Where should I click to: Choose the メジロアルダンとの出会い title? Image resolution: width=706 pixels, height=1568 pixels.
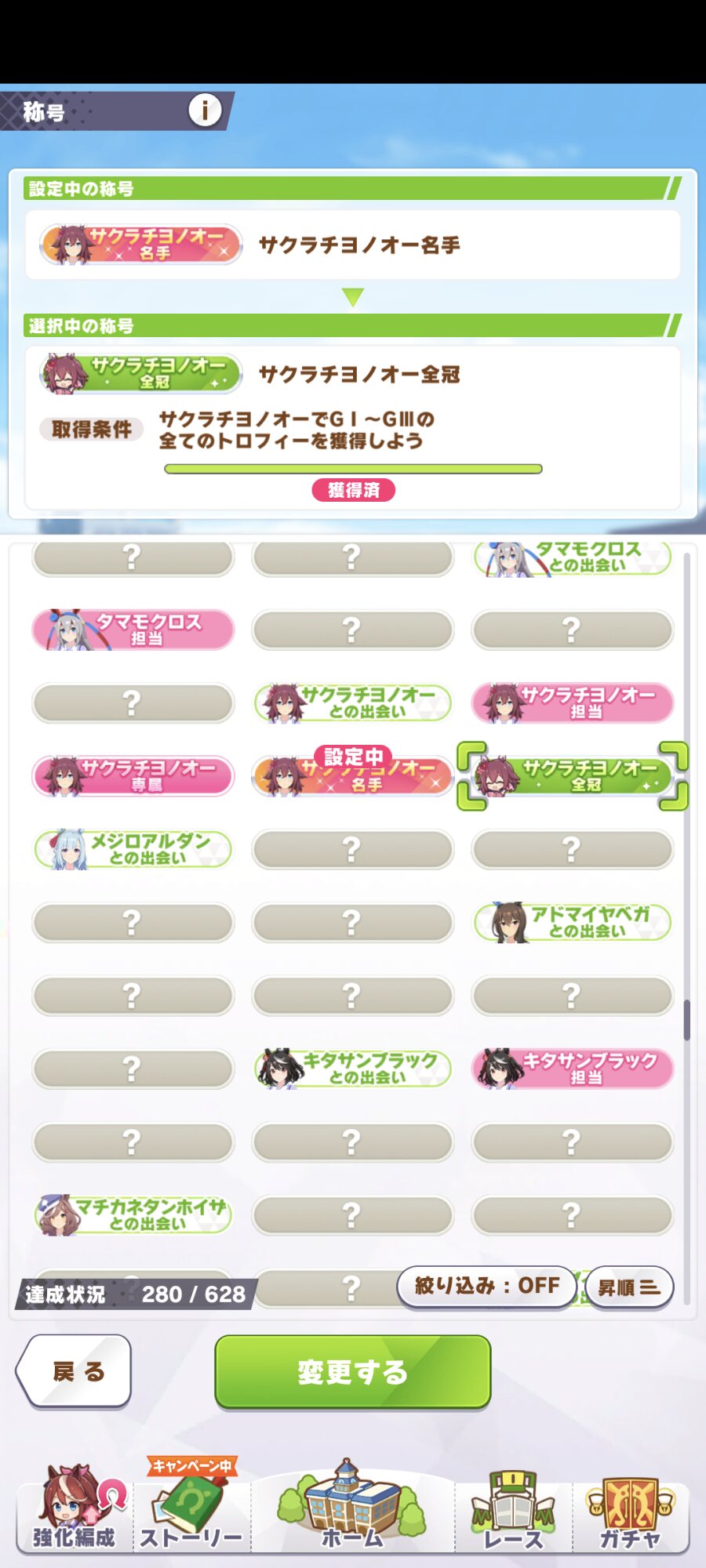click(133, 849)
